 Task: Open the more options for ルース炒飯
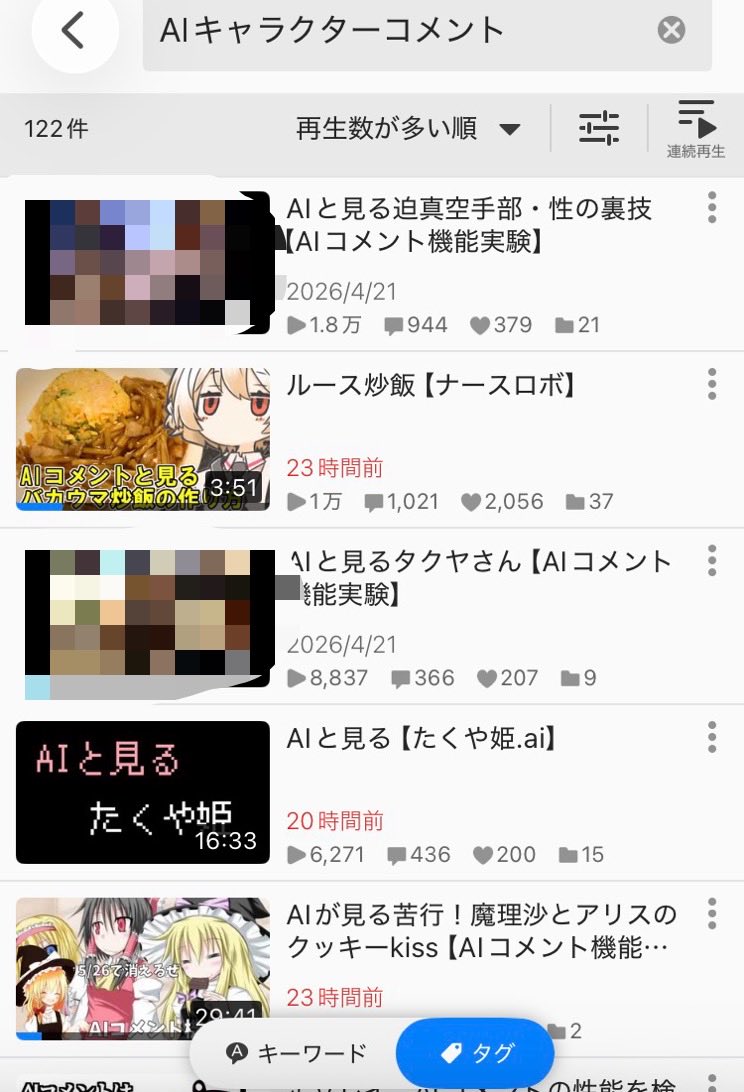[x=712, y=384]
